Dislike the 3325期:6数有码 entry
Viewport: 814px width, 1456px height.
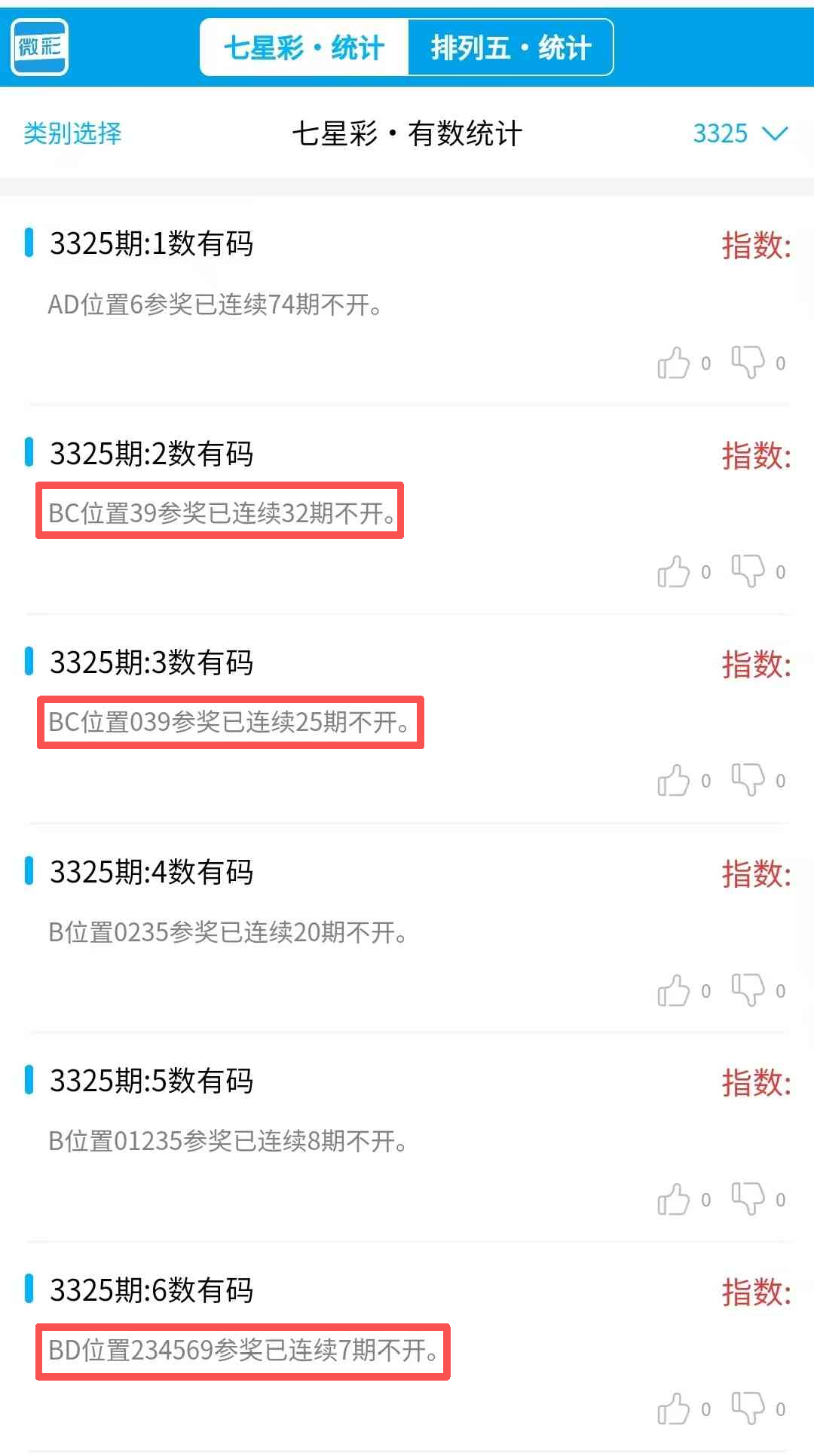(748, 1409)
